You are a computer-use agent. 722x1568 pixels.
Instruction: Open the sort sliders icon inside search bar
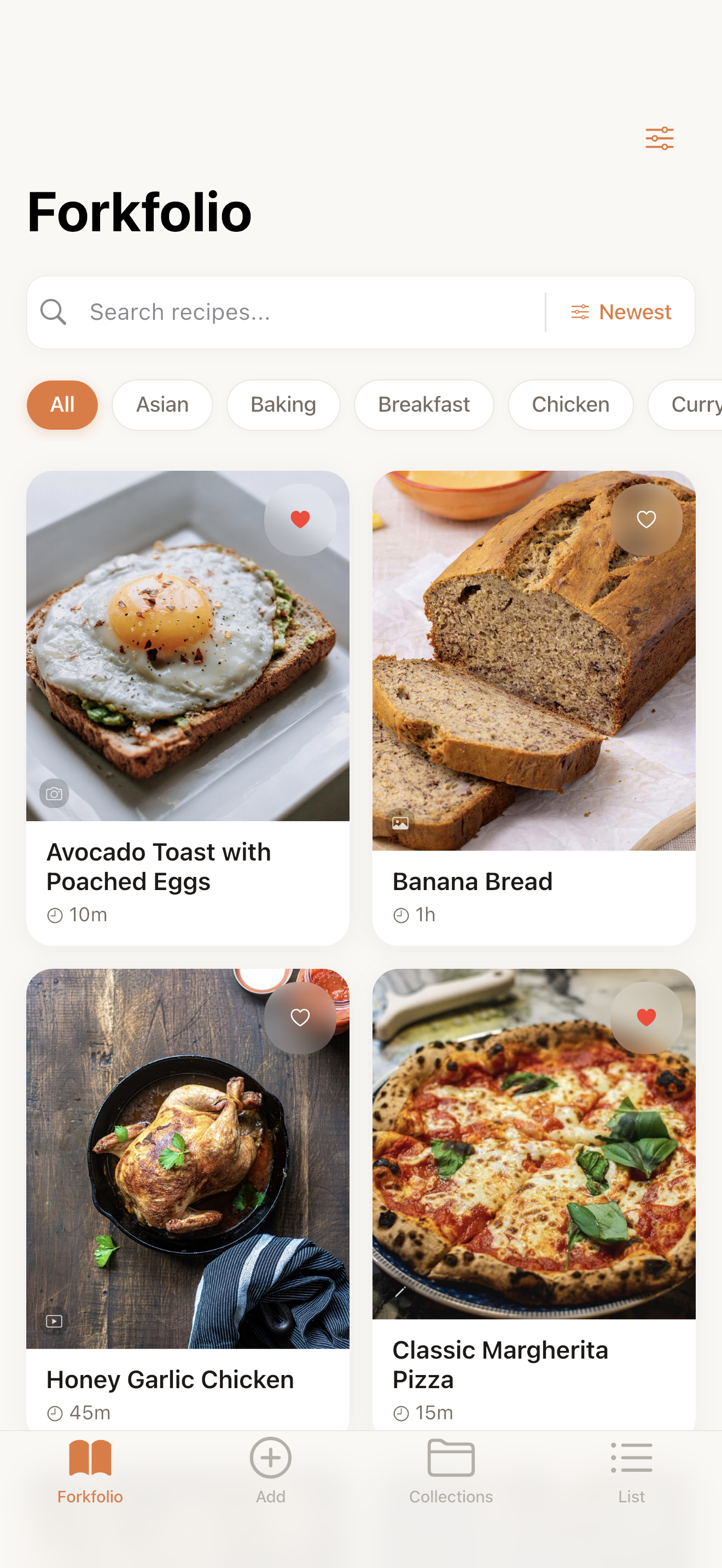580,312
